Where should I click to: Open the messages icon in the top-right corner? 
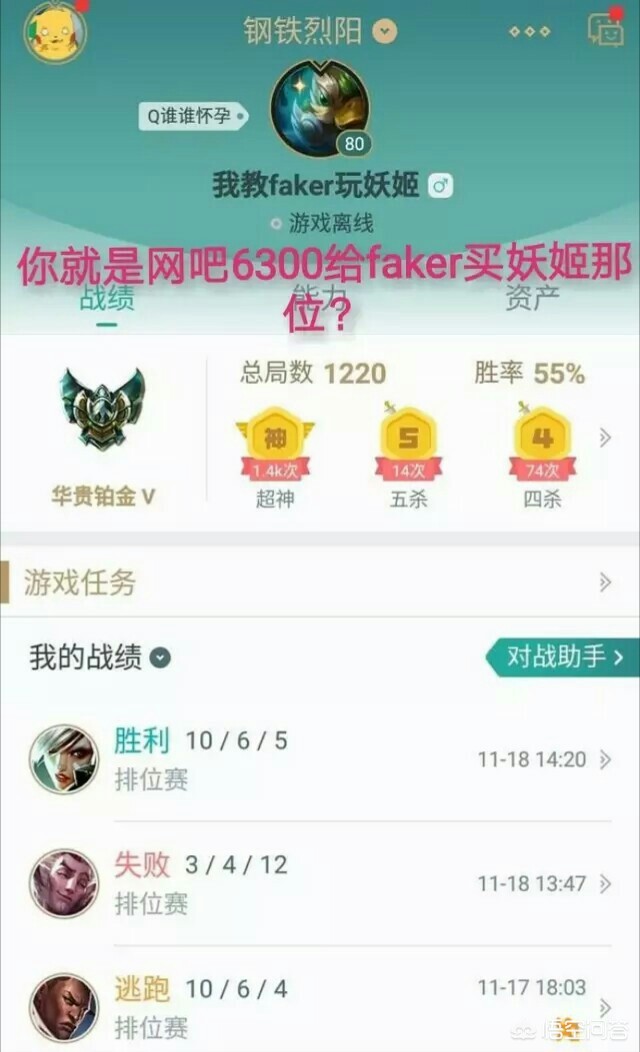[x=606, y=30]
